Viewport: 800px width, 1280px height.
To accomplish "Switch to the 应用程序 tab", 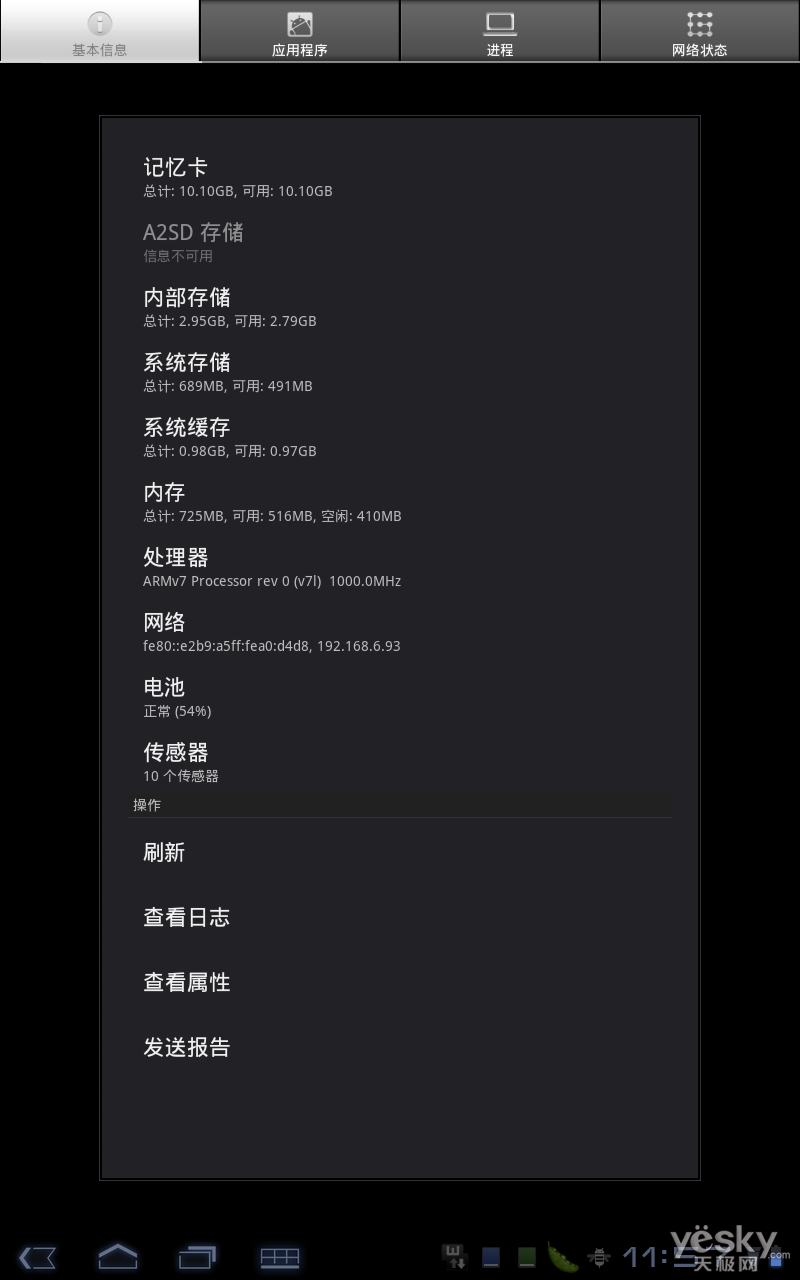I will coord(300,31).
